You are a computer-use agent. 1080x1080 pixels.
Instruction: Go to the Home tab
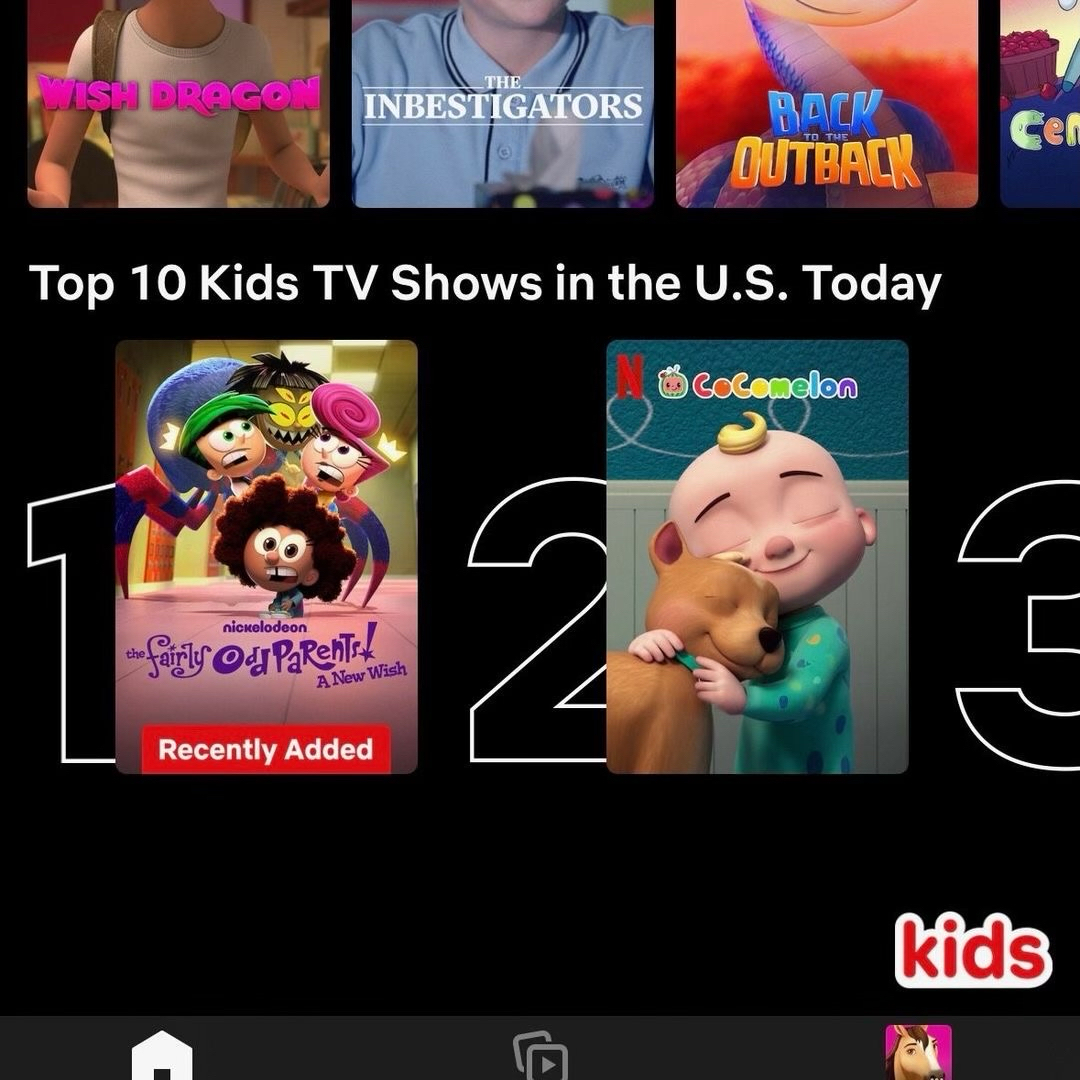pos(162,1056)
